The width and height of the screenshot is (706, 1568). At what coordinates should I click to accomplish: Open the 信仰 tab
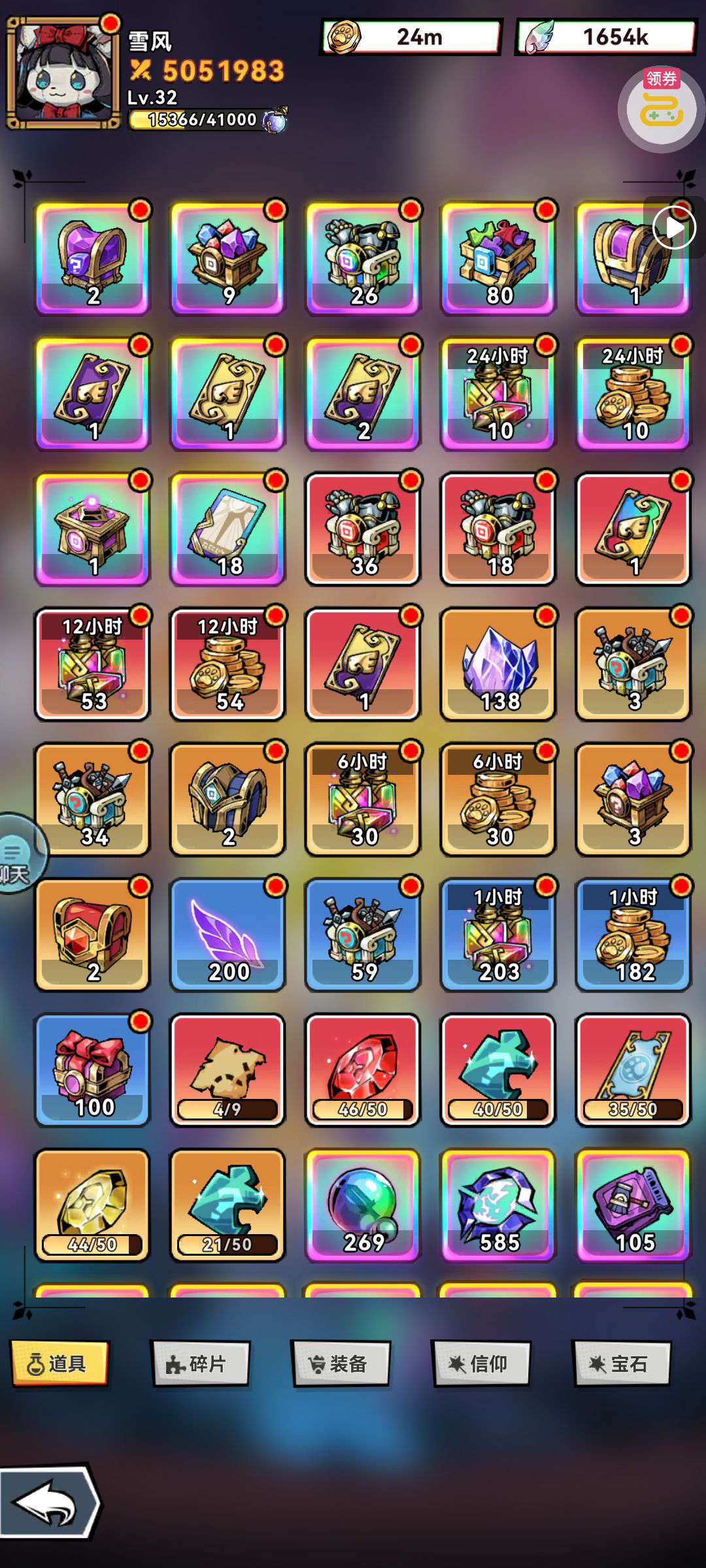tap(482, 1364)
